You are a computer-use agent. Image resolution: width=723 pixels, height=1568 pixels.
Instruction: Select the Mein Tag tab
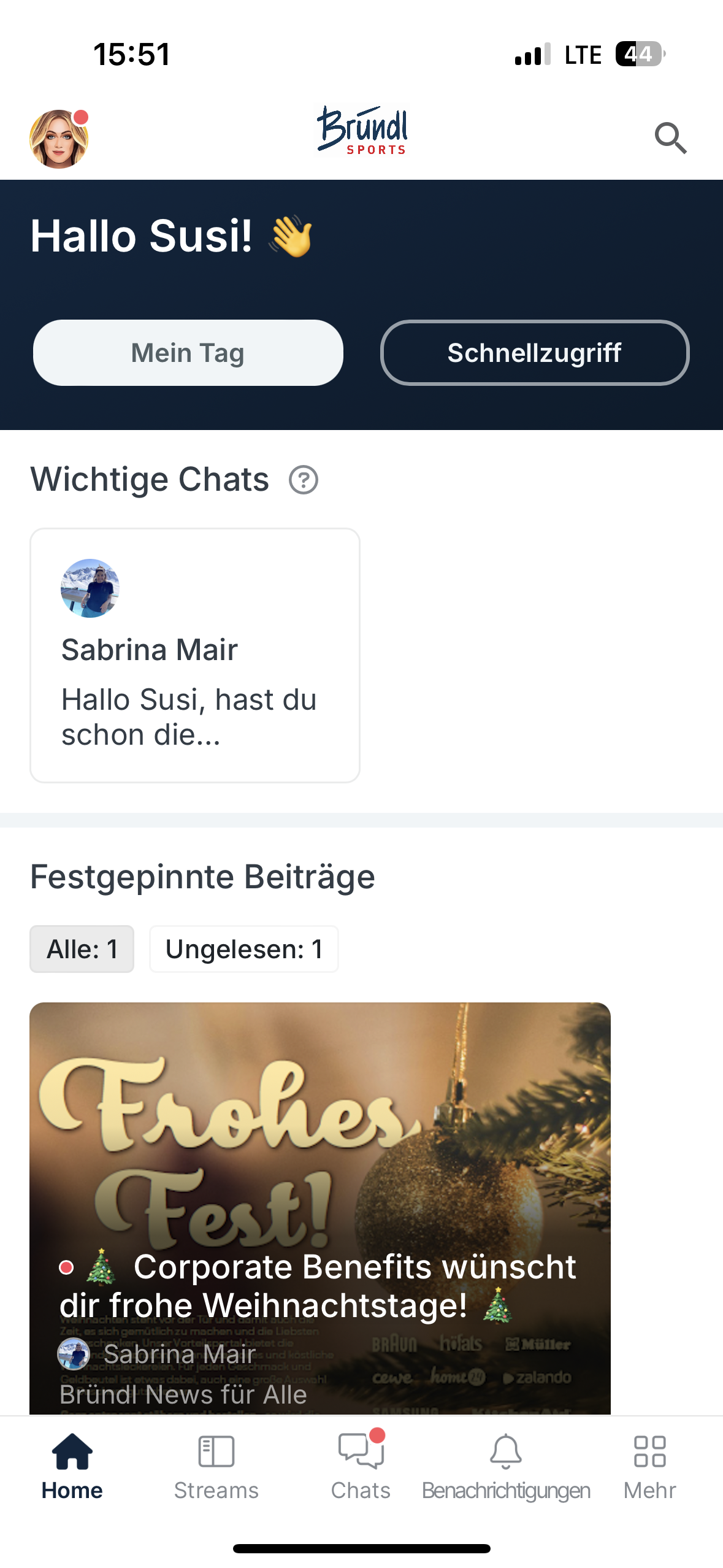188,353
